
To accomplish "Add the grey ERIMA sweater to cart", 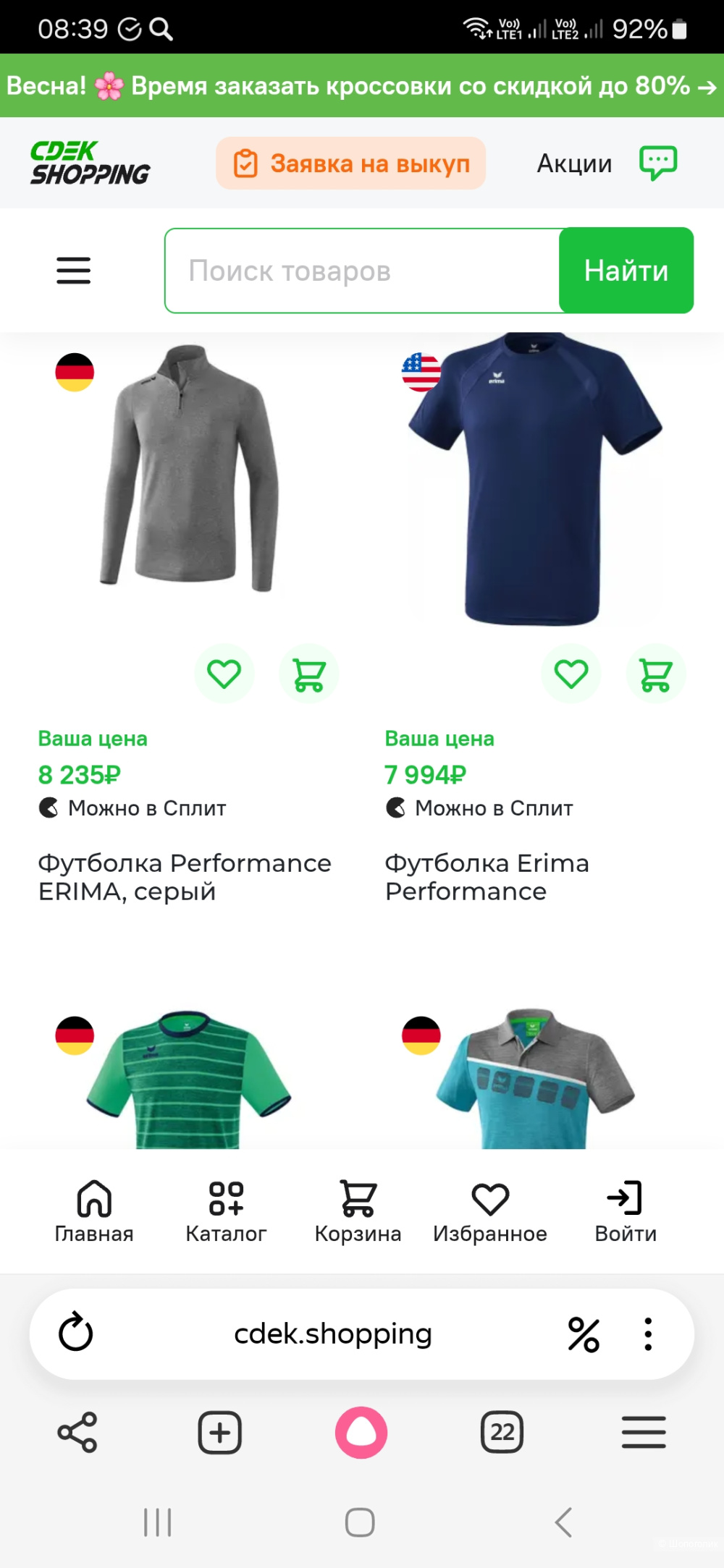I will pyautogui.click(x=309, y=673).
